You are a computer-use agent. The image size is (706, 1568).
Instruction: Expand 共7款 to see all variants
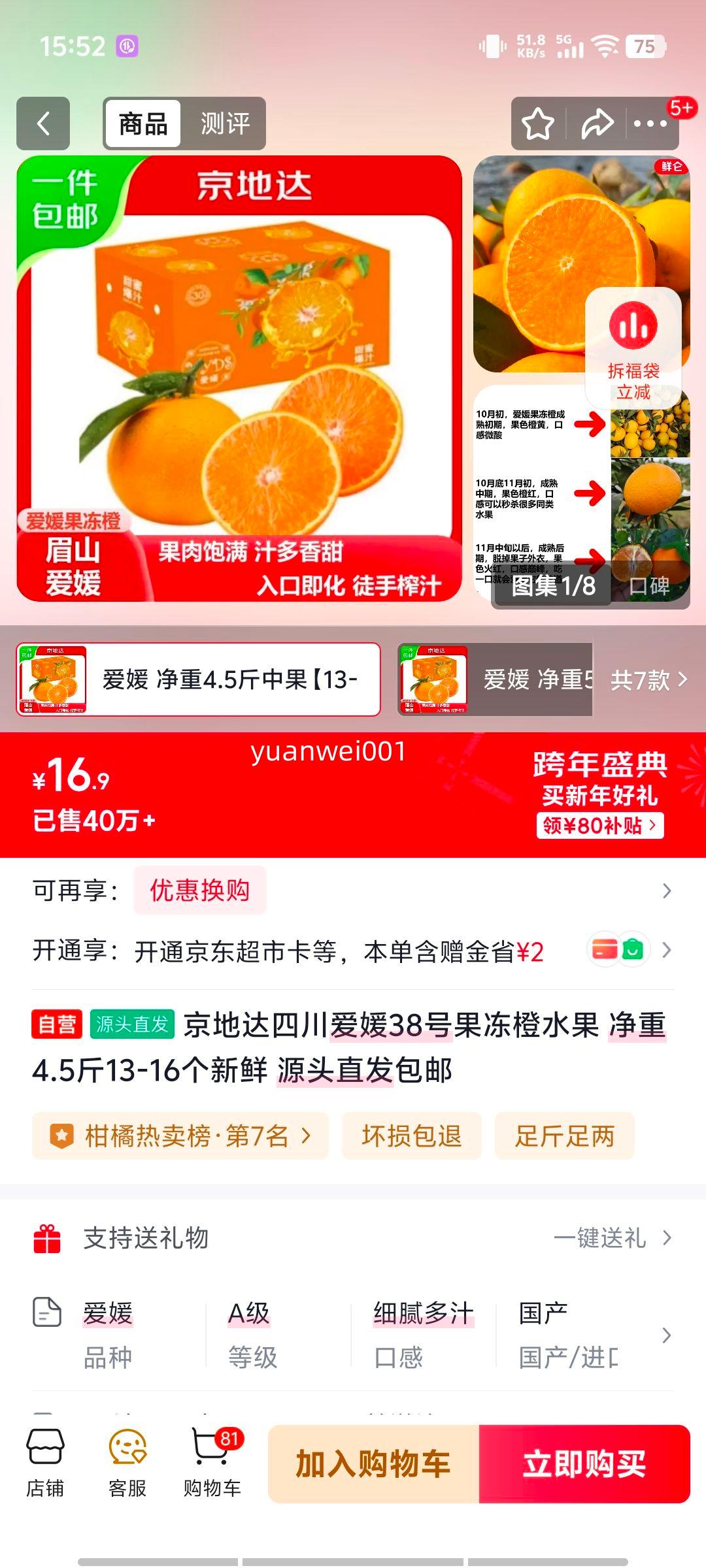coord(647,681)
